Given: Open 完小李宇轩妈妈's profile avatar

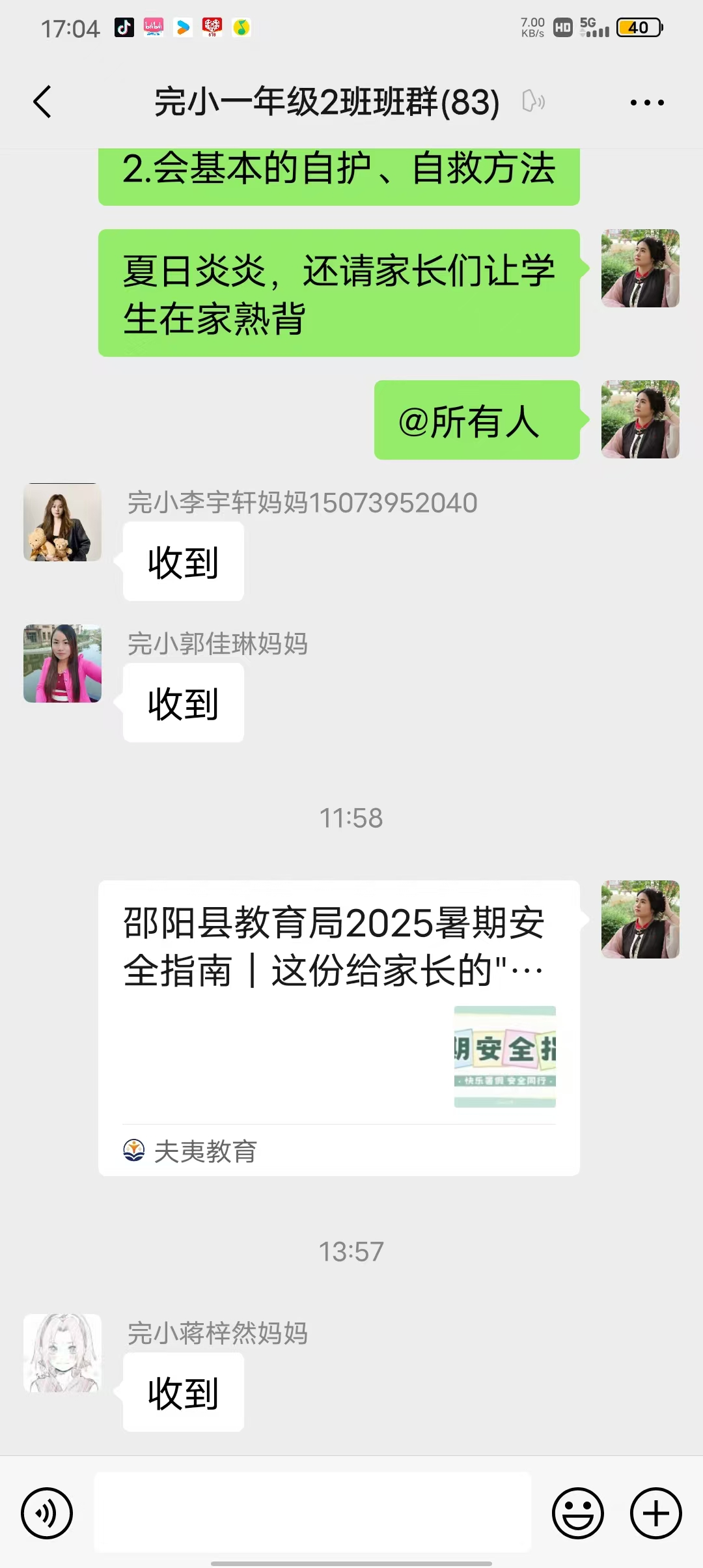Looking at the screenshot, I should point(62,522).
